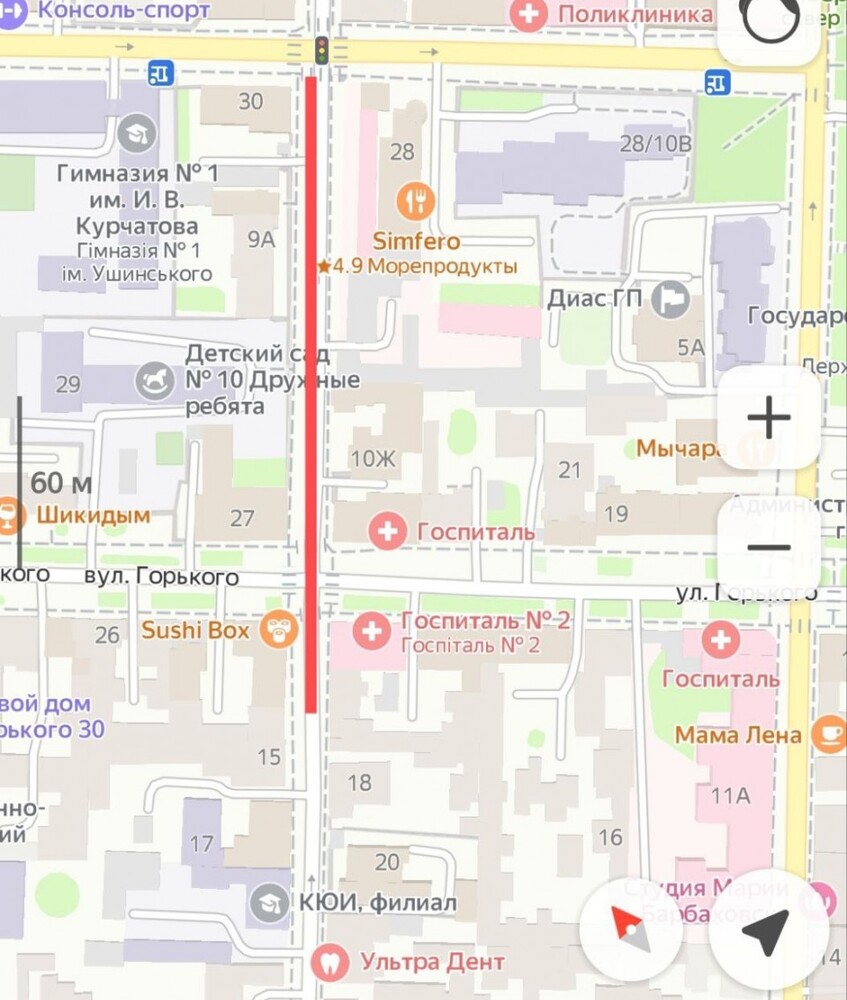Tap the Госпиталь marker near building 10Ж
Screen dimensions: 847x1000
pos(388,531)
